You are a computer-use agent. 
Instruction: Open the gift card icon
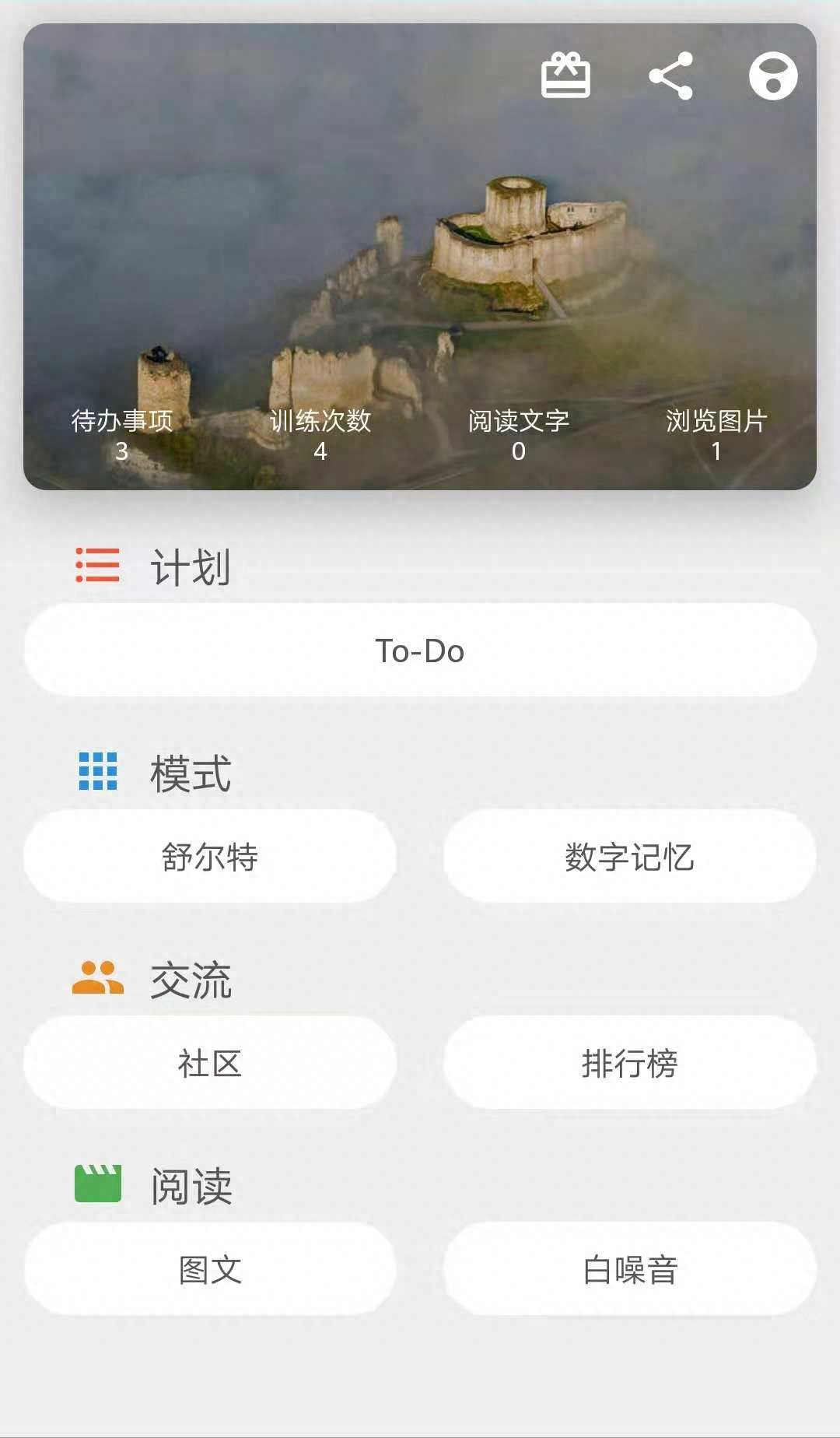(x=565, y=75)
